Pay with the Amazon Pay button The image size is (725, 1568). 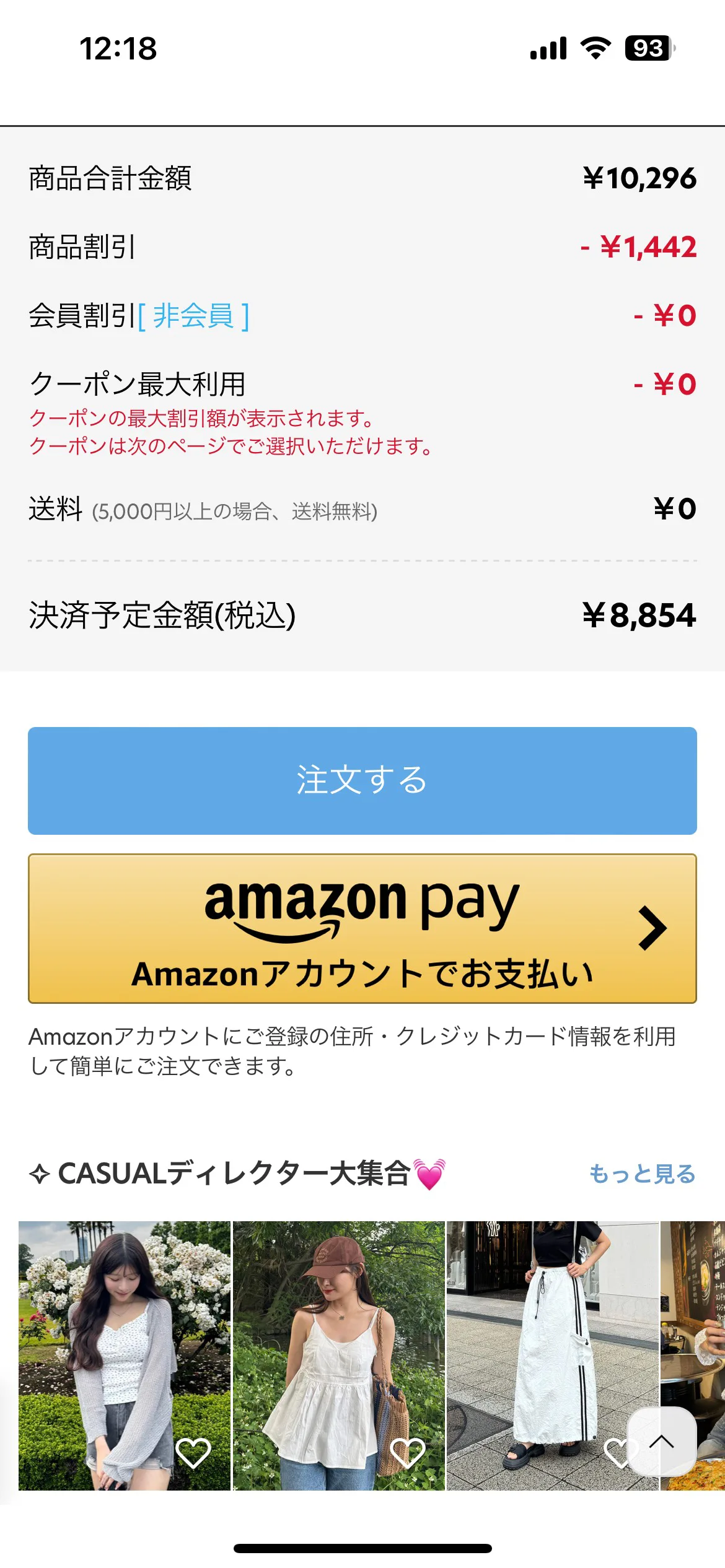pos(362,928)
